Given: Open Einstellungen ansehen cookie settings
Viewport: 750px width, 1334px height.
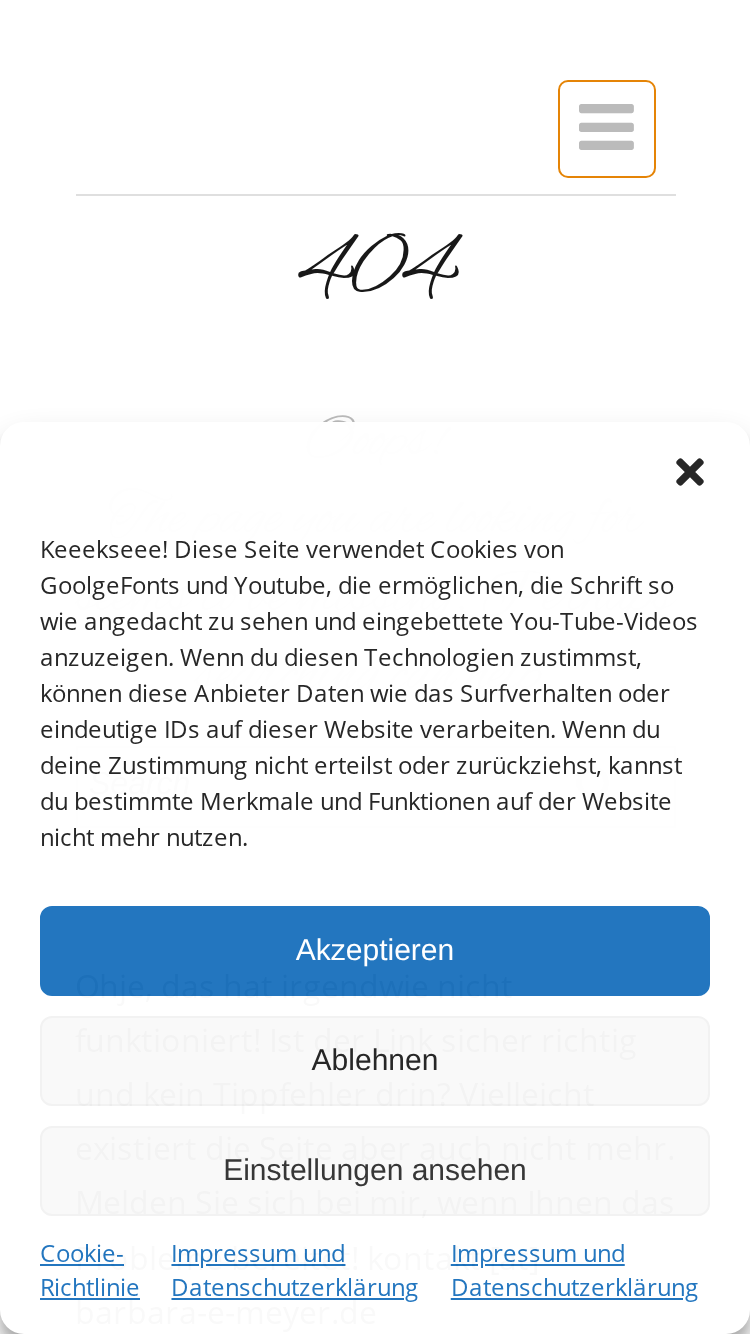Looking at the screenshot, I should (375, 1171).
